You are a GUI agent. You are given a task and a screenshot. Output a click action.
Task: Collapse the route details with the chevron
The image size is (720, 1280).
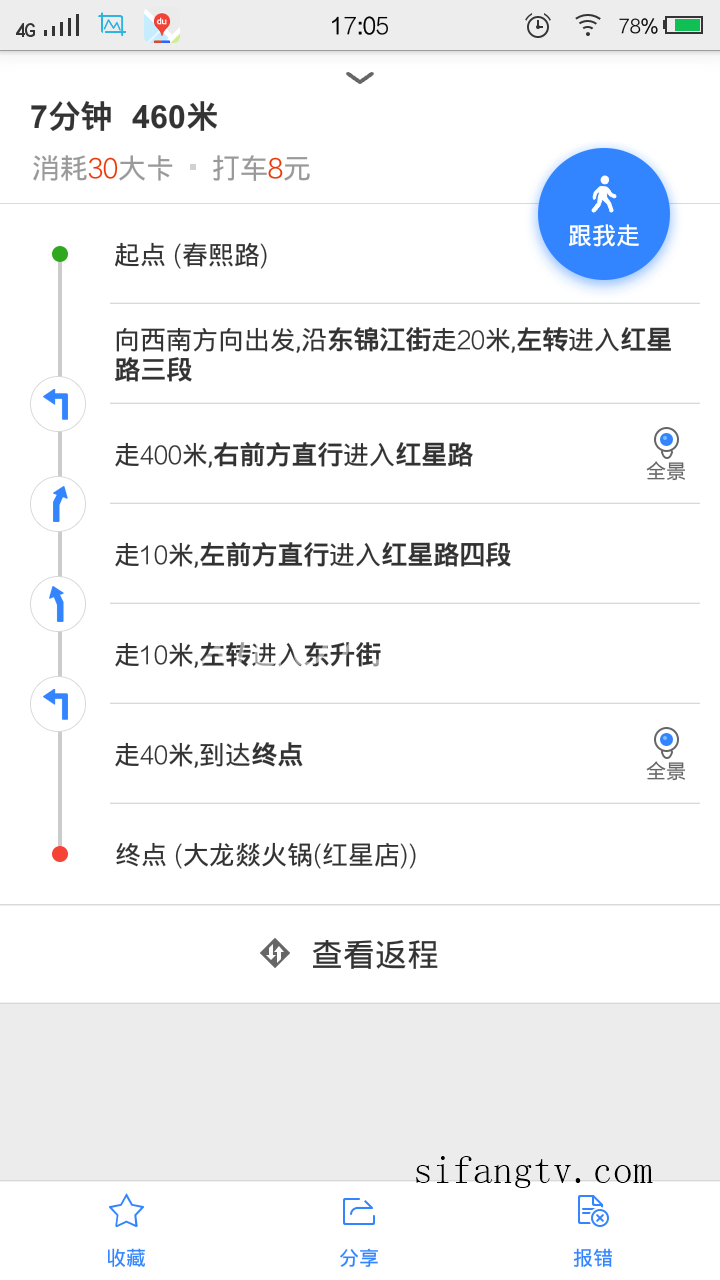coord(360,77)
